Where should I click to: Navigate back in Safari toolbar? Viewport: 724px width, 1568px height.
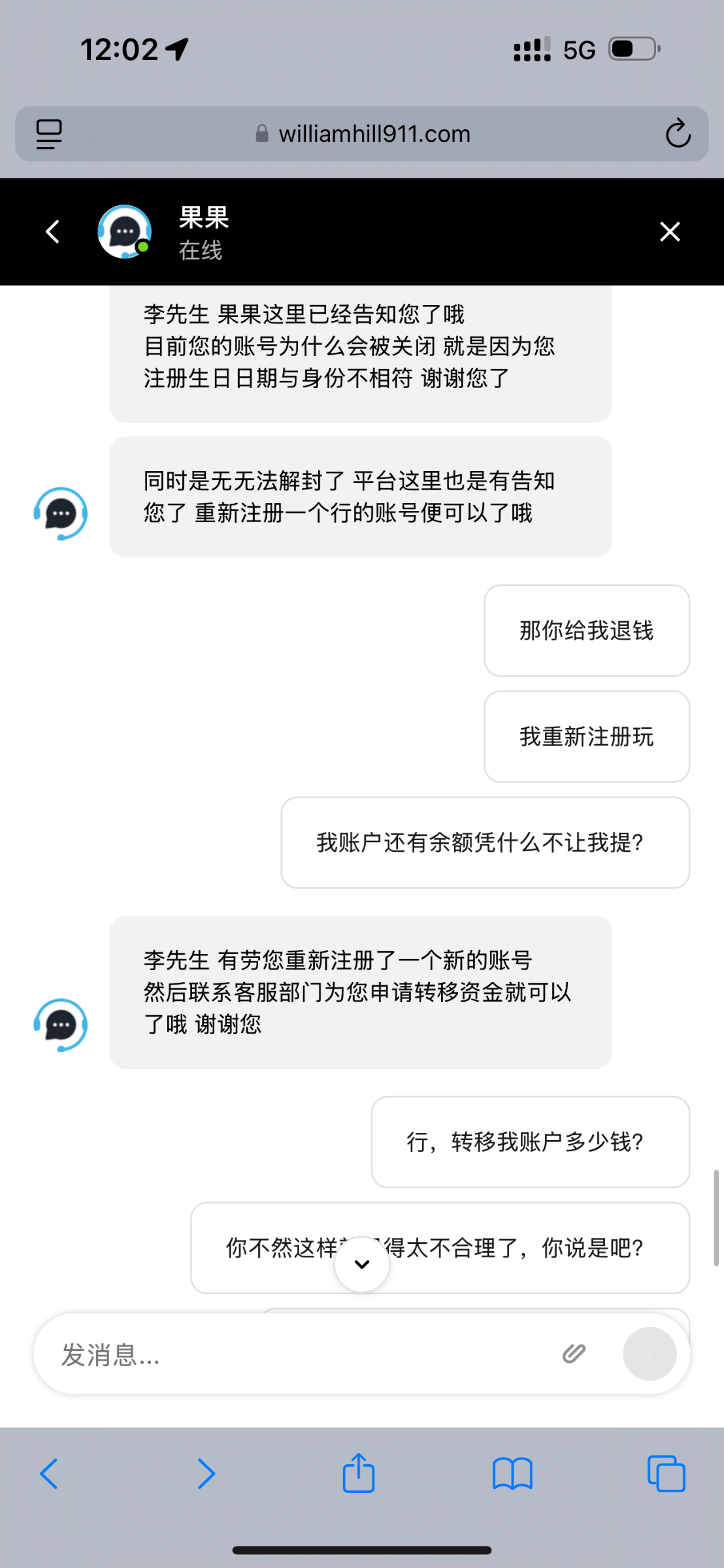pos(49,1474)
